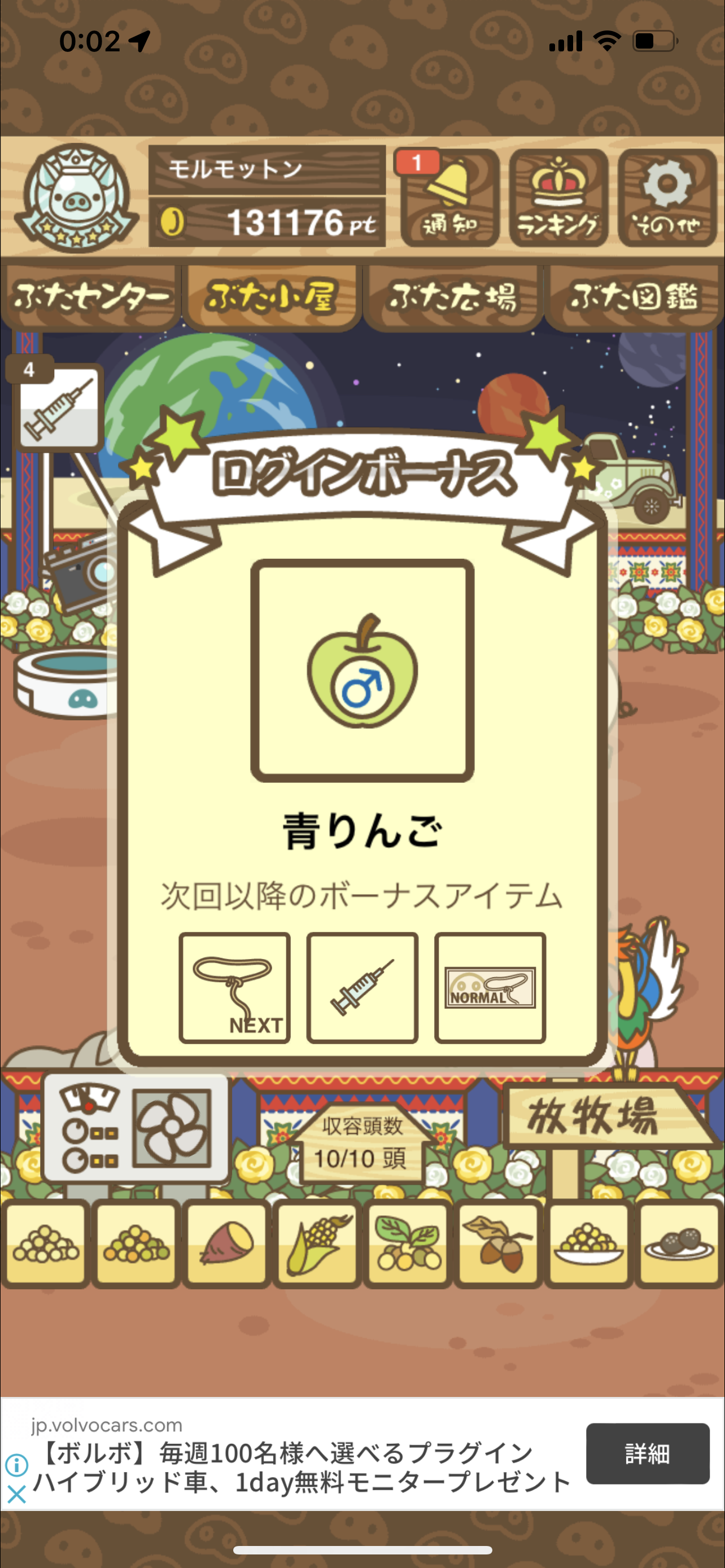Open the ad info icon
The height and width of the screenshot is (1568, 725).
pyautogui.click(x=16, y=1465)
